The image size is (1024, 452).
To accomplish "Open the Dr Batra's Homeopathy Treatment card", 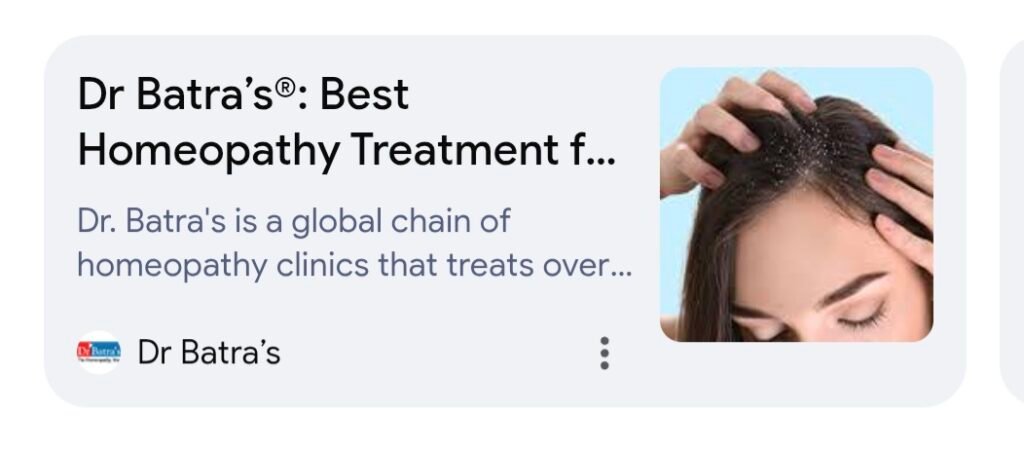I will pyautogui.click(x=345, y=125).
